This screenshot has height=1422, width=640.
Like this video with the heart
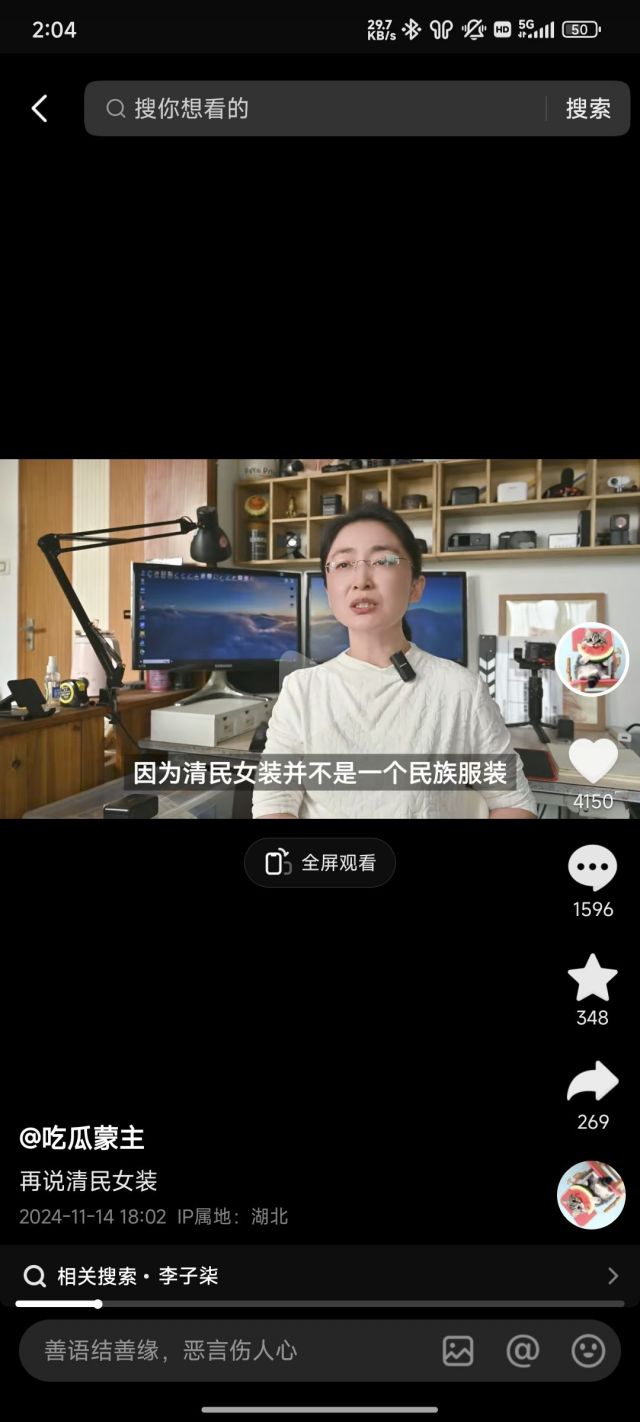(593, 761)
